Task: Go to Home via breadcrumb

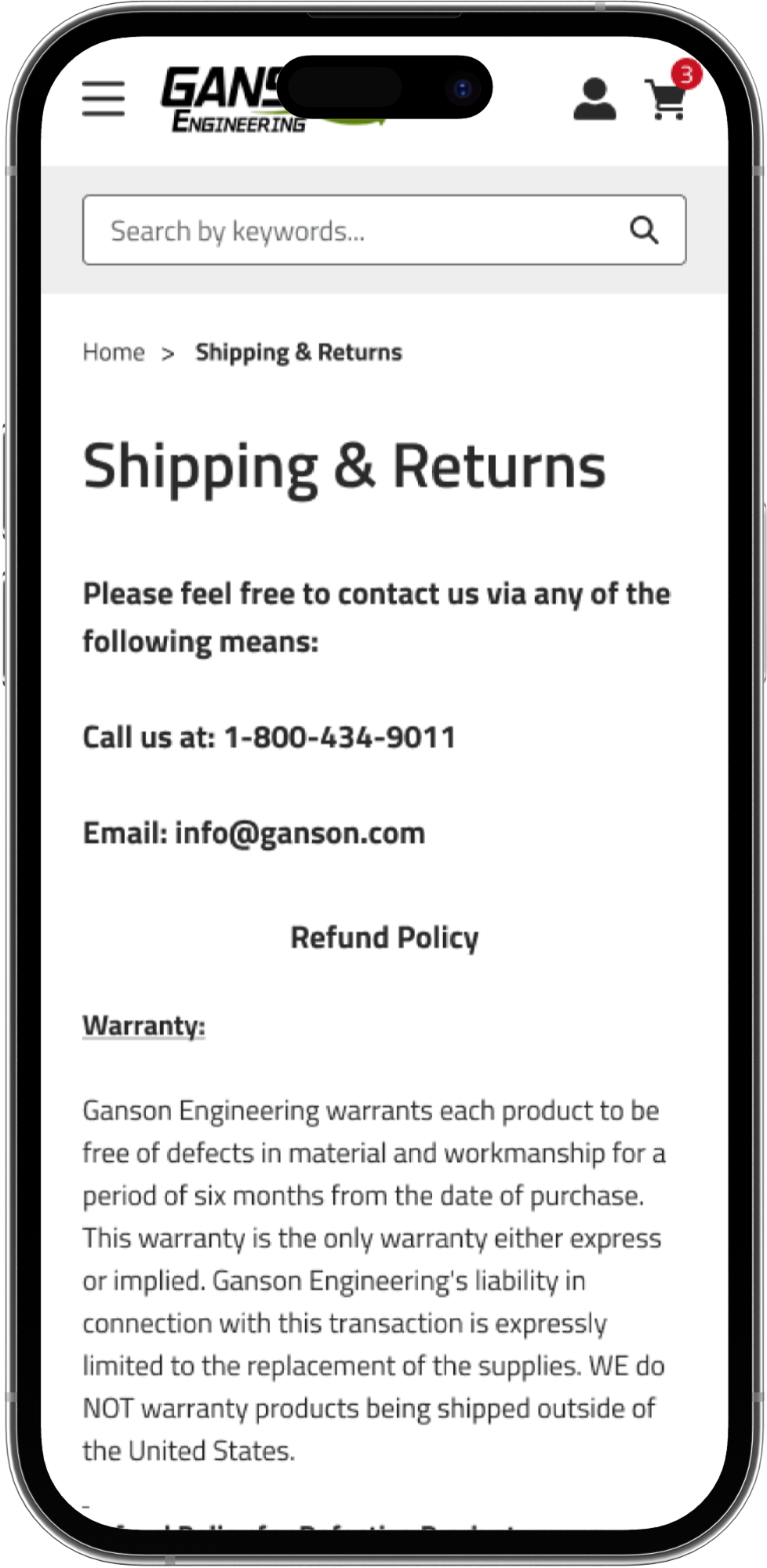Action: [x=114, y=353]
